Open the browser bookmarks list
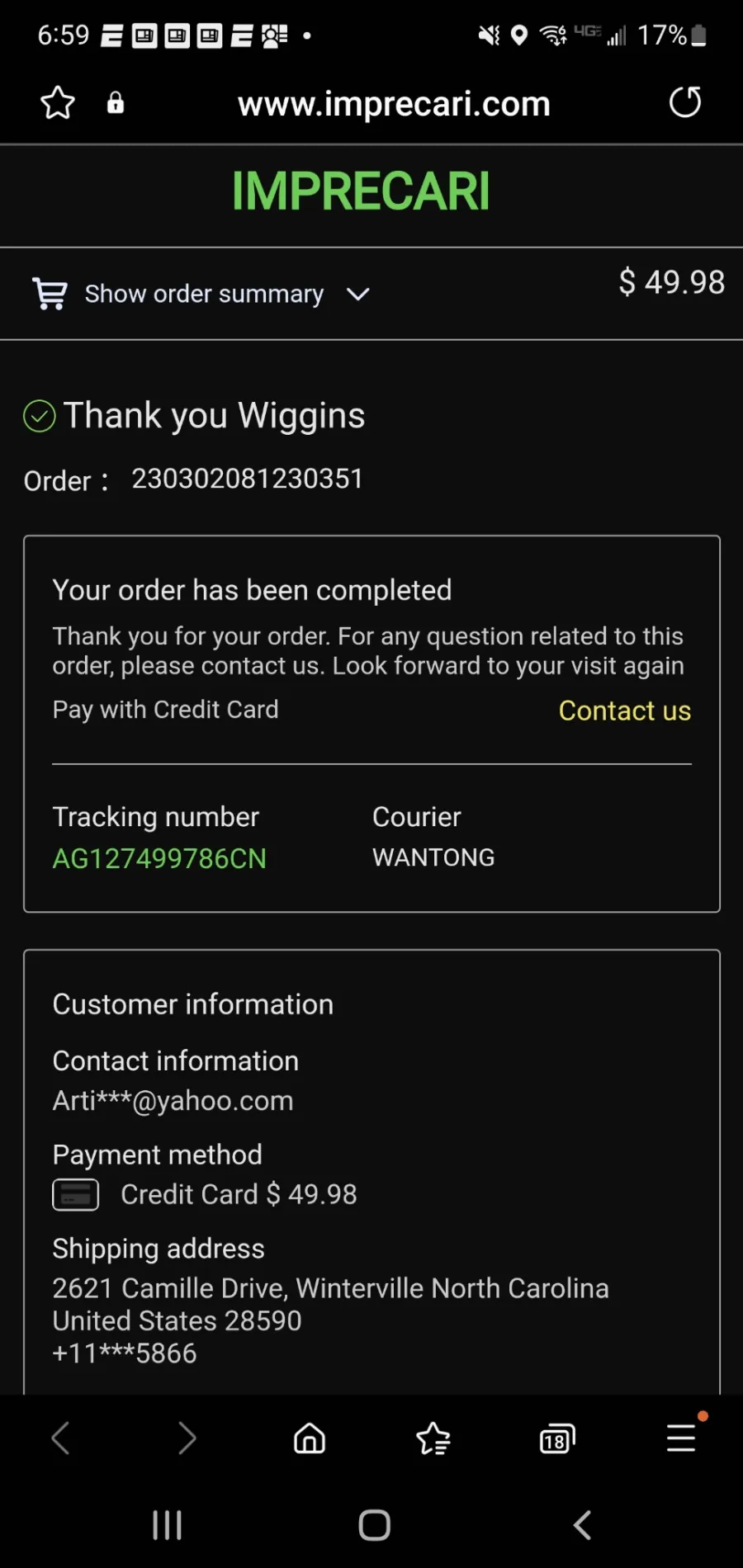743x1568 pixels. point(433,1438)
